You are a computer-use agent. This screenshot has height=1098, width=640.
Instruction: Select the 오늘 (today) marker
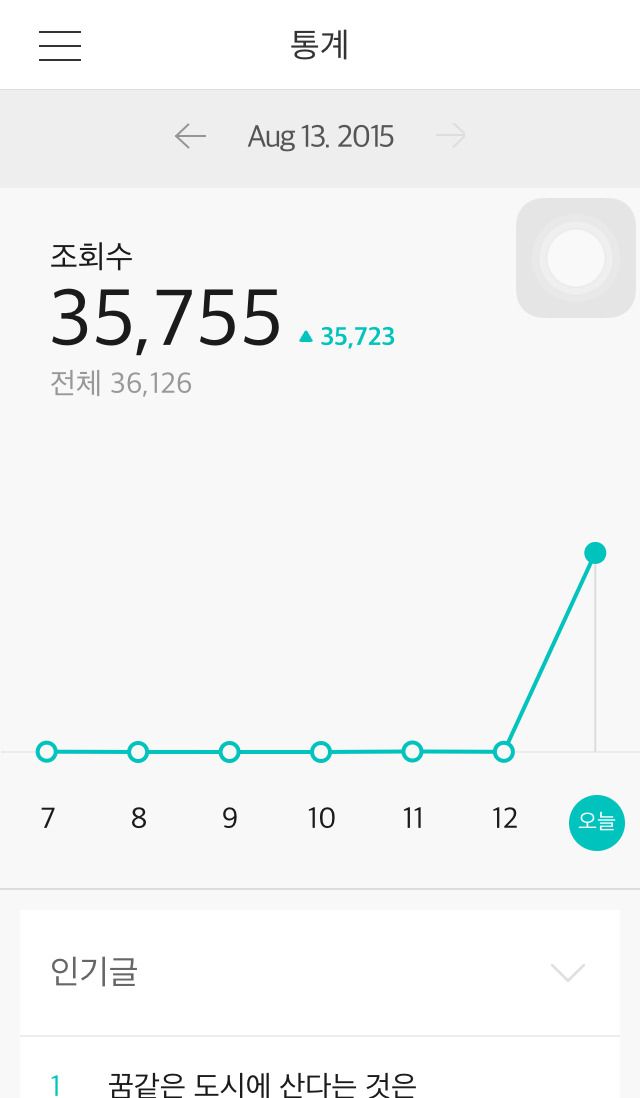coord(596,822)
